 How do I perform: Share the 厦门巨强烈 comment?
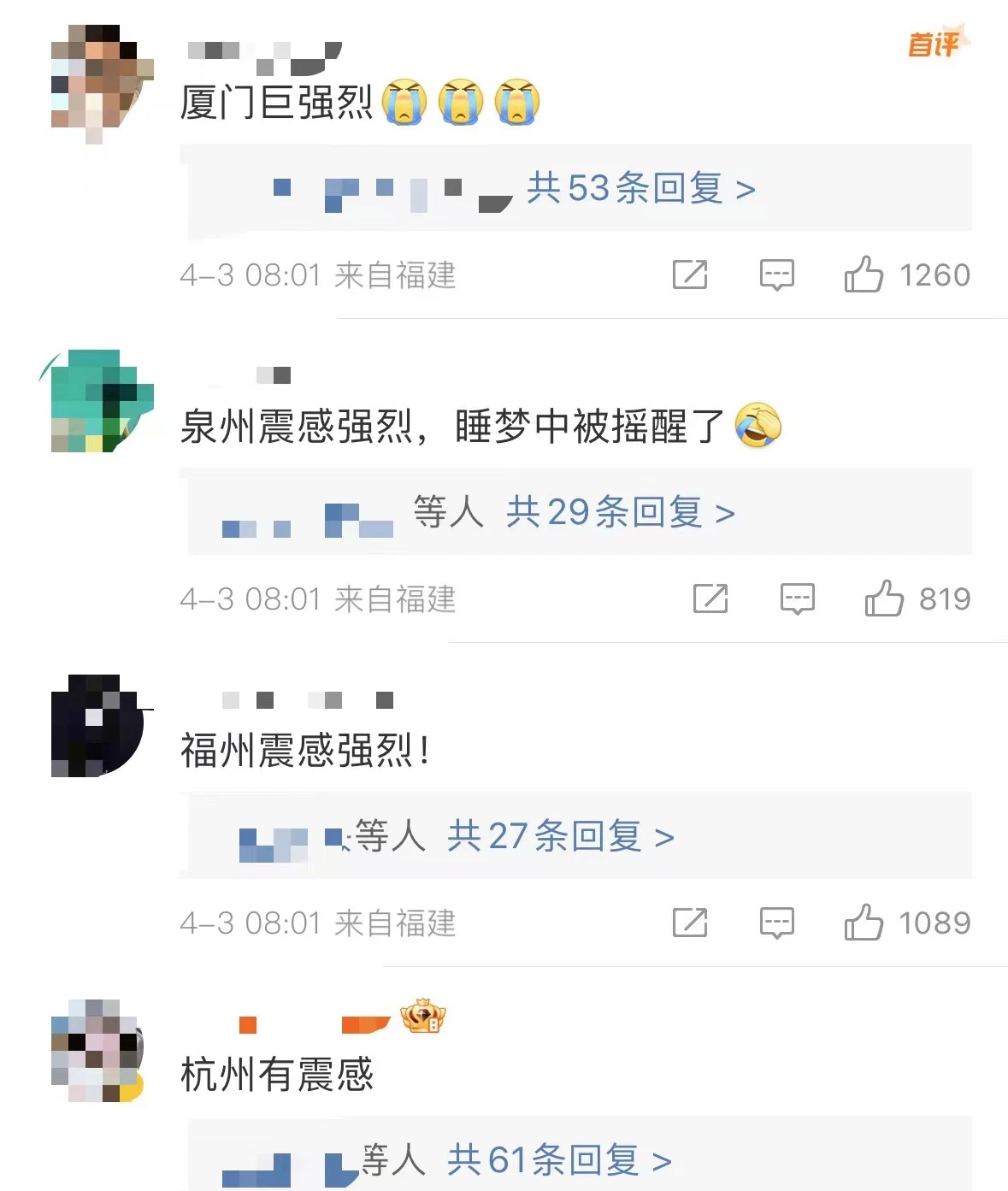pos(690,274)
